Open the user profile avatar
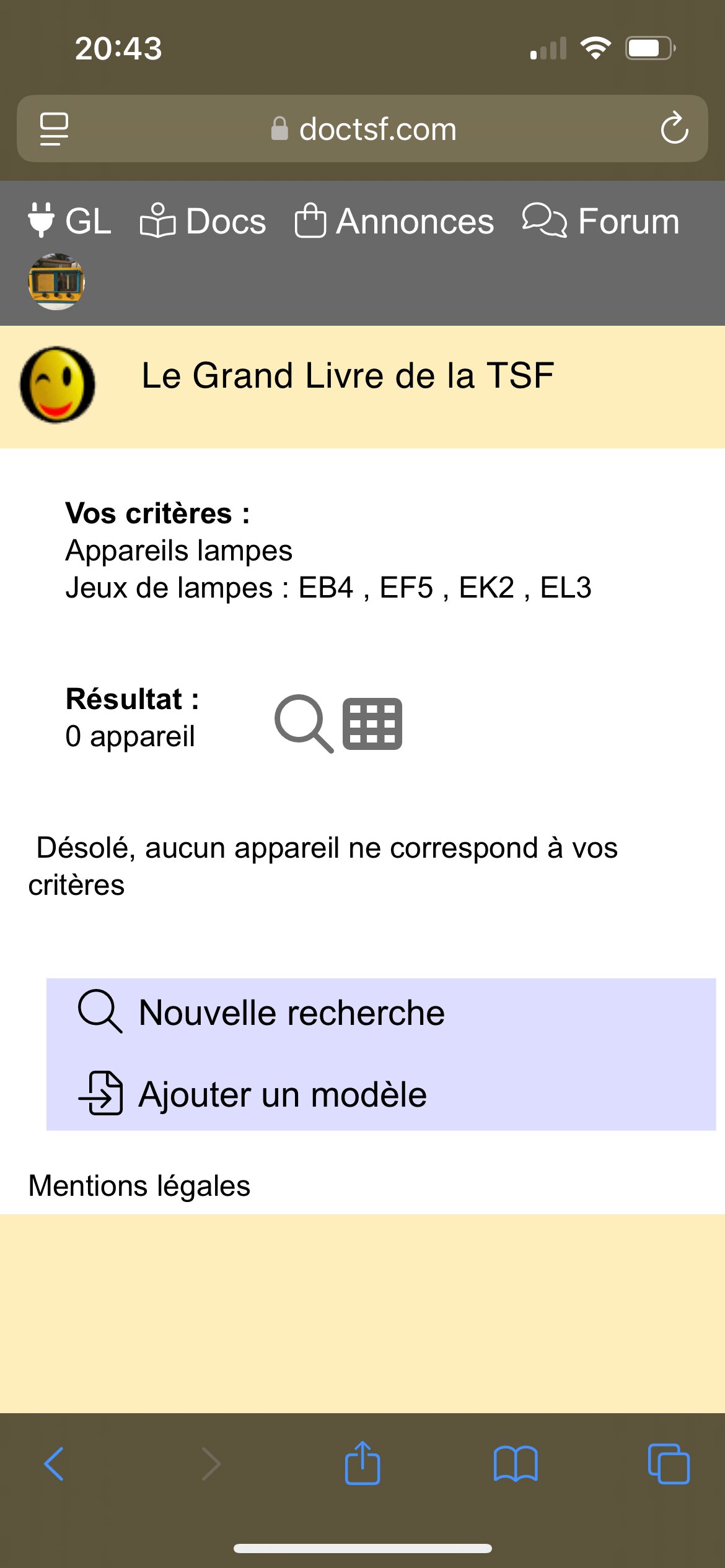Viewport: 725px width, 1568px height. pos(56,282)
